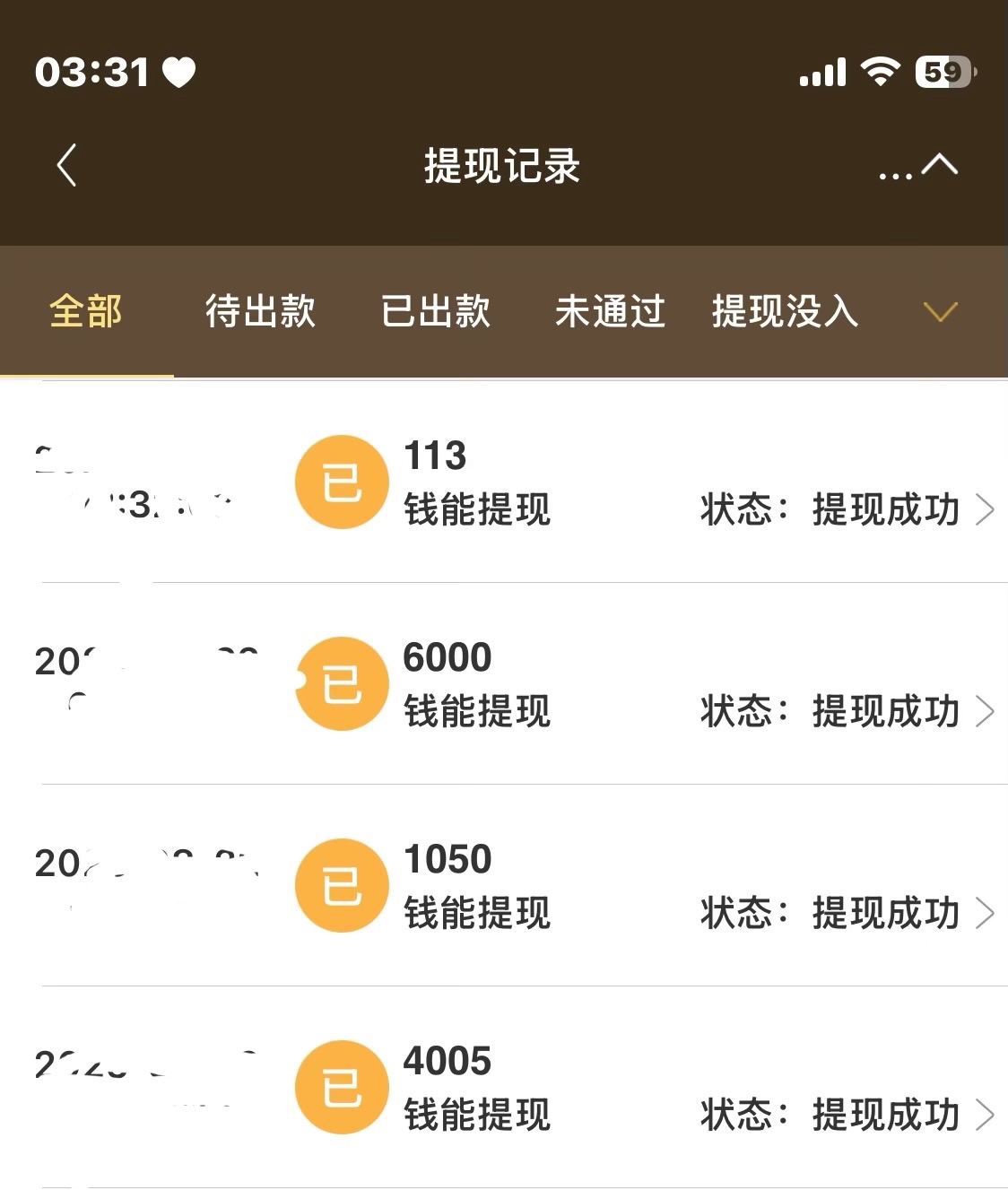Open the three-dot more options menu
Image resolution: width=1008 pixels, height=1190 pixels.
pos(894,170)
